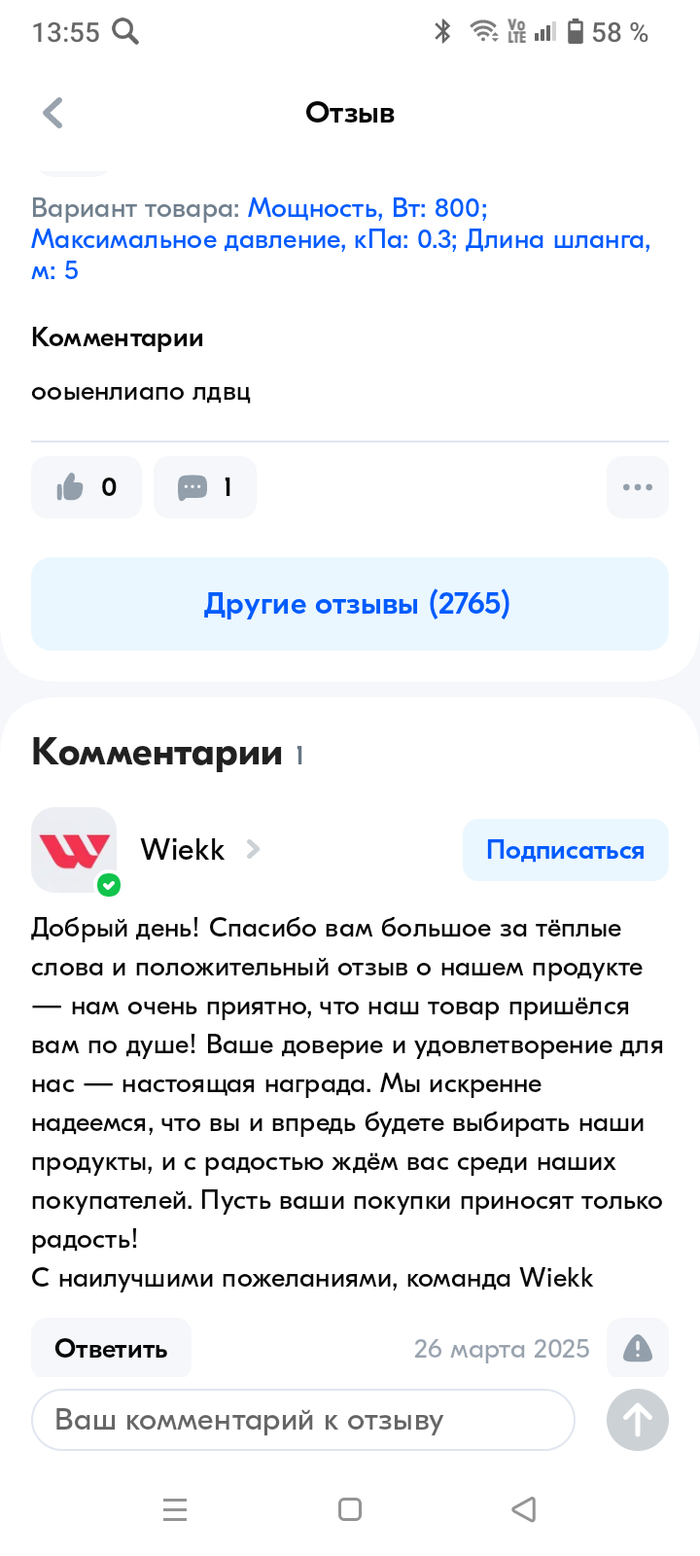The width and height of the screenshot is (700, 1556).
Task: Report Wiekk's comment via warning icon
Action: (x=637, y=1348)
